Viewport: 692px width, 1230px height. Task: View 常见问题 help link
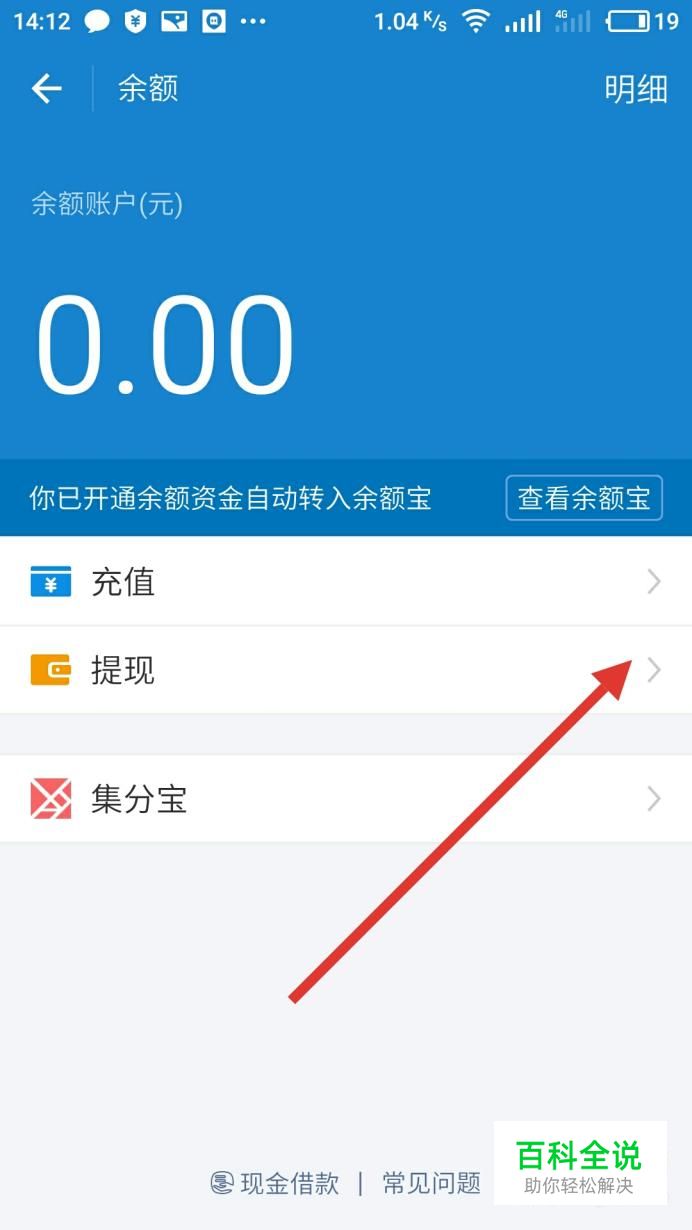coord(431,1184)
